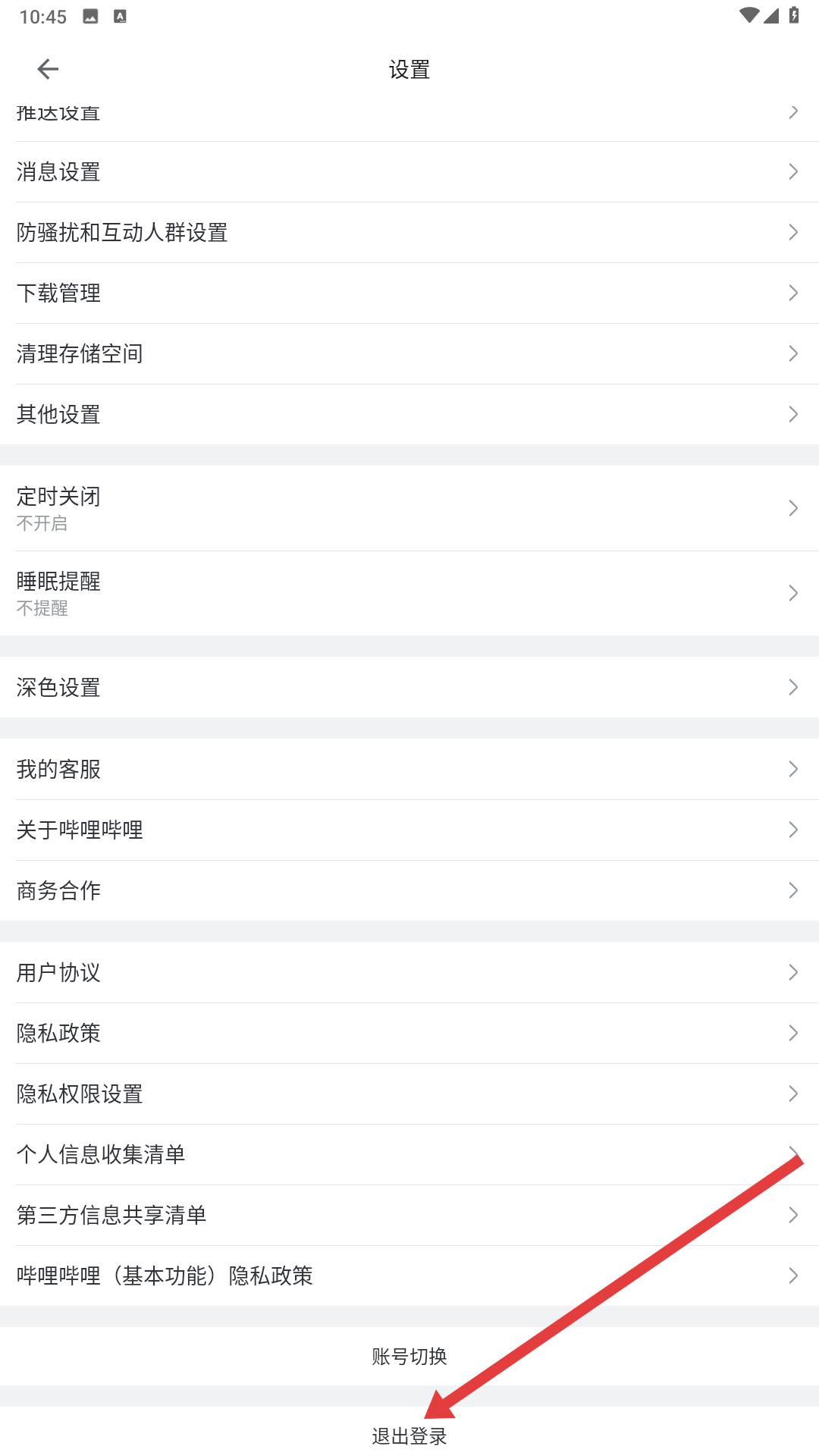The image size is (819, 1456).
Task: Open 哔哩哔哩（基本功能）隐私政策
Action: (x=409, y=1276)
